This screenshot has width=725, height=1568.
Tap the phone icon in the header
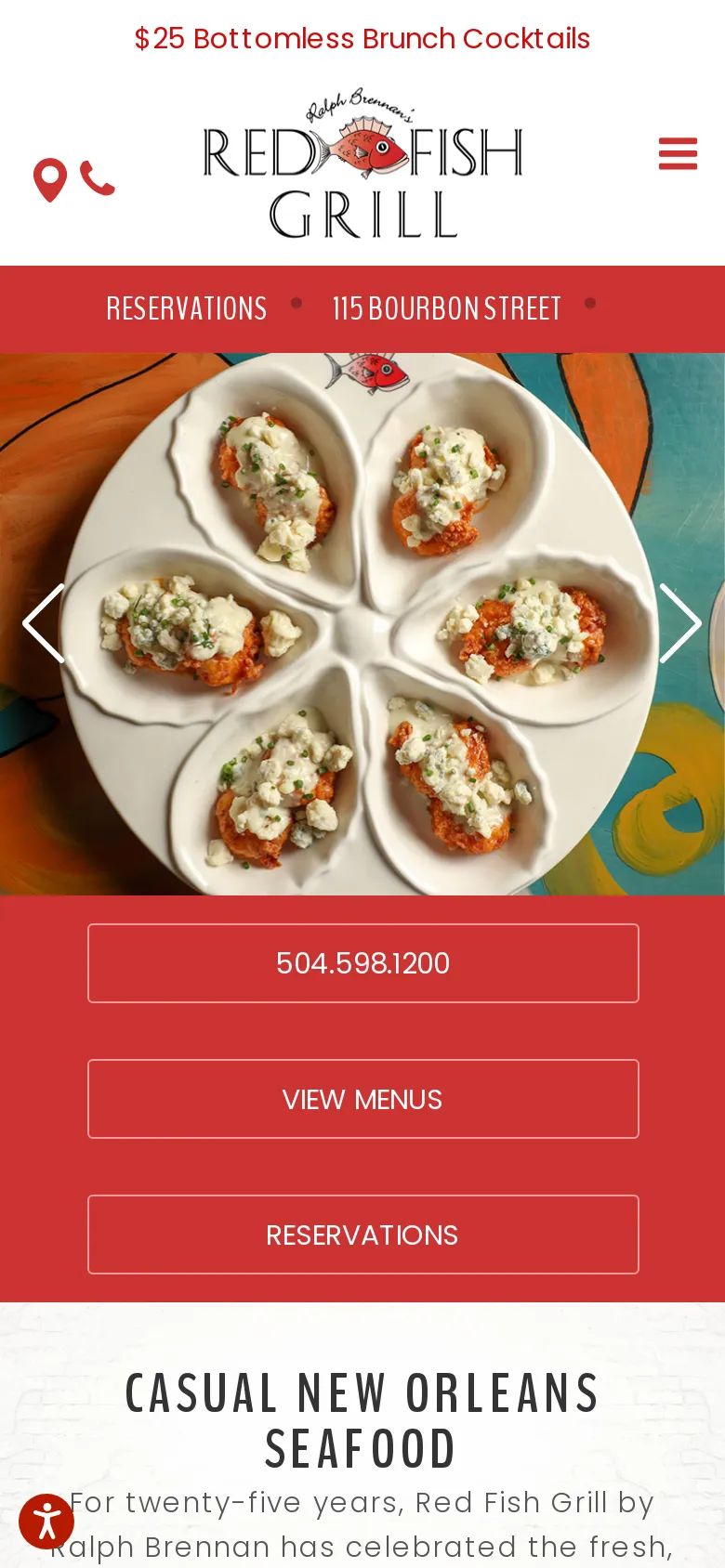tap(98, 179)
